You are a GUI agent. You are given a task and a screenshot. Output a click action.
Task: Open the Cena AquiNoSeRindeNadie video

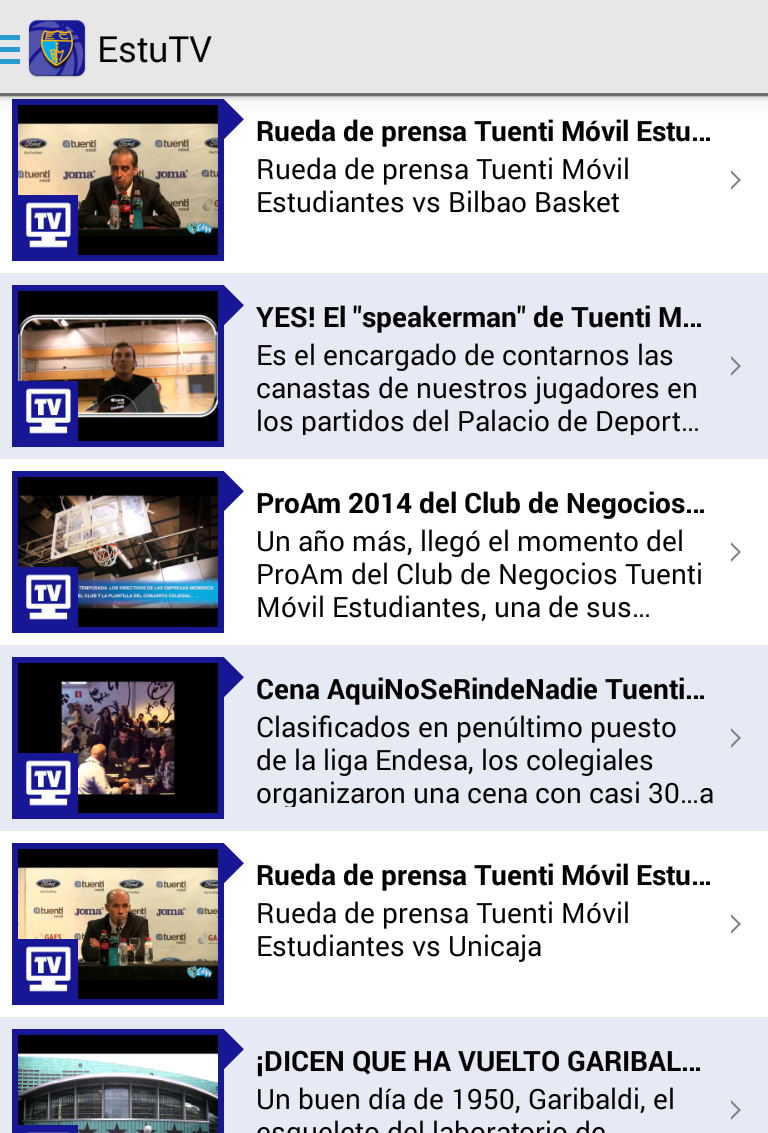pyautogui.click(x=384, y=738)
